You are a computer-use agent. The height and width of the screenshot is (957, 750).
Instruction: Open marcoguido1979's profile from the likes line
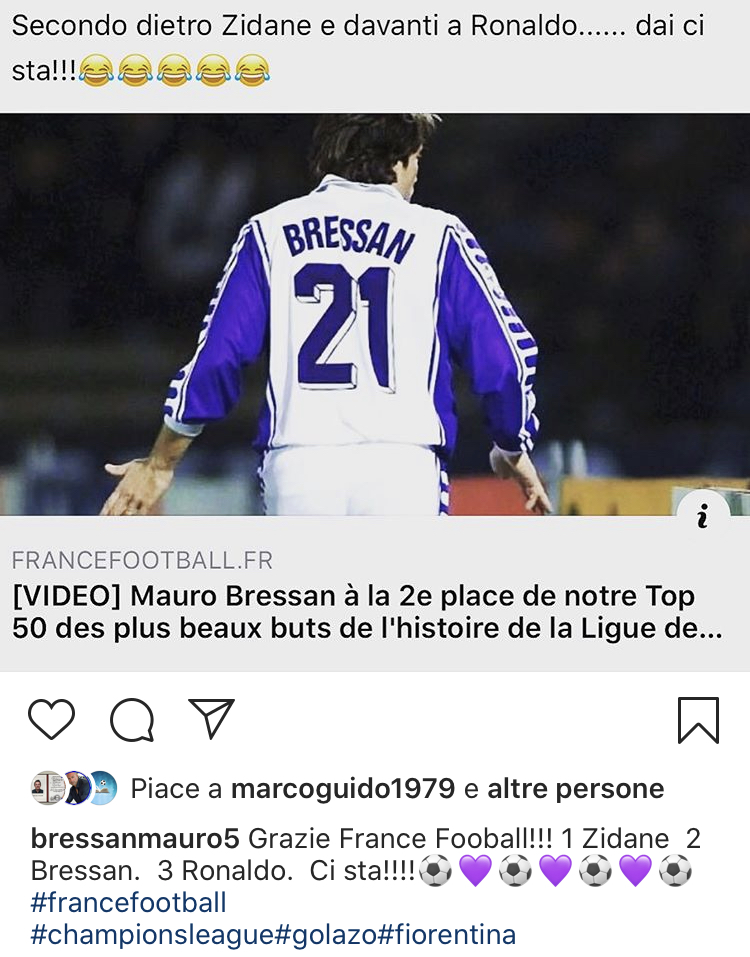pyautogui.click(x=342, y=789)
